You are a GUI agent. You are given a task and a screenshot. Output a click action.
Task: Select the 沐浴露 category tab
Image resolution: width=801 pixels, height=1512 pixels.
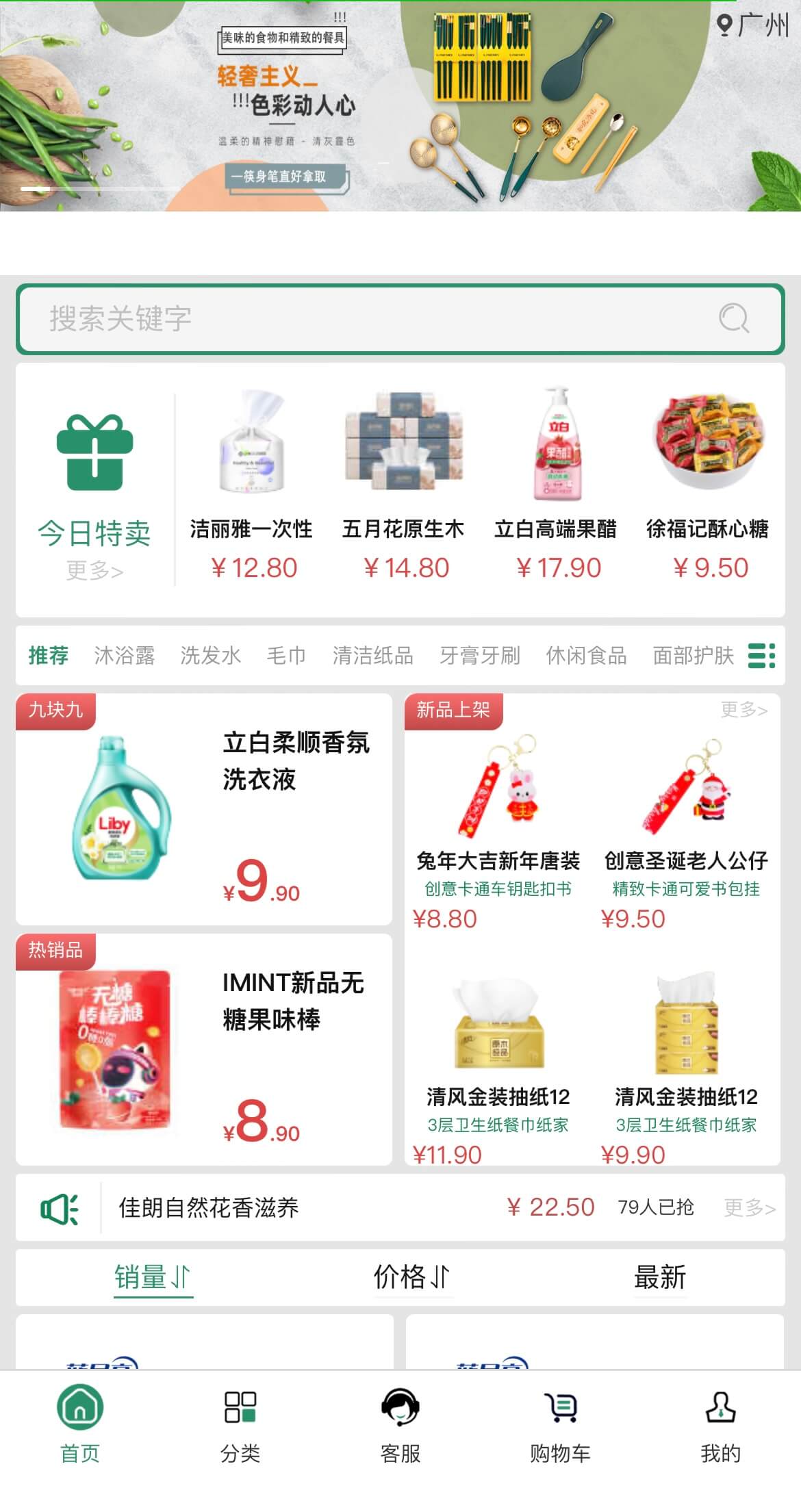click(124, 656)
